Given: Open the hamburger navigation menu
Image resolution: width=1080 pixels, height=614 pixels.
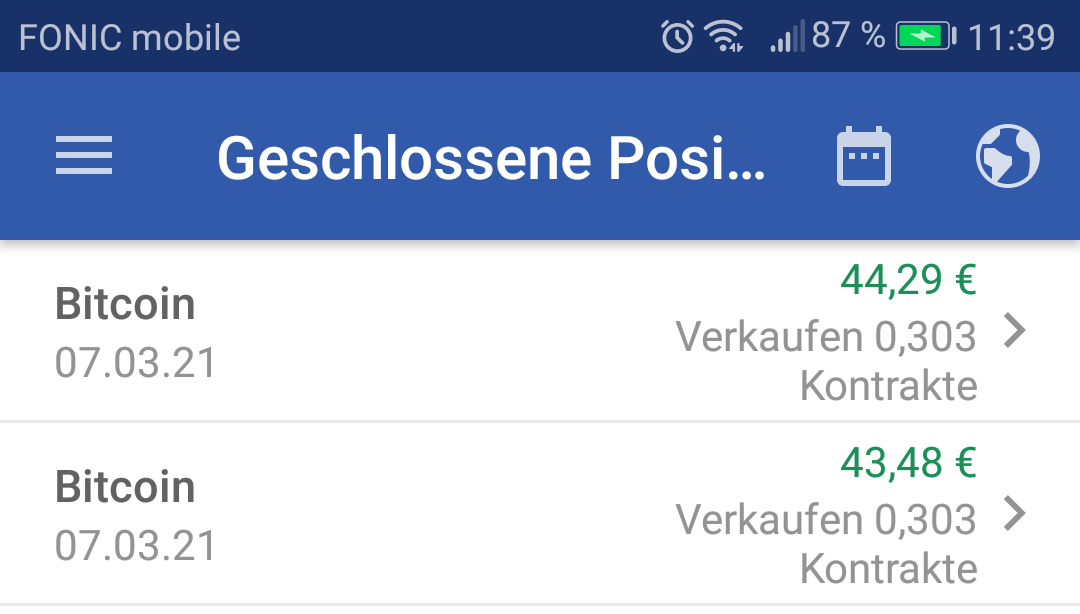Looking at the screenshot, I should click(x=84, y=157).
